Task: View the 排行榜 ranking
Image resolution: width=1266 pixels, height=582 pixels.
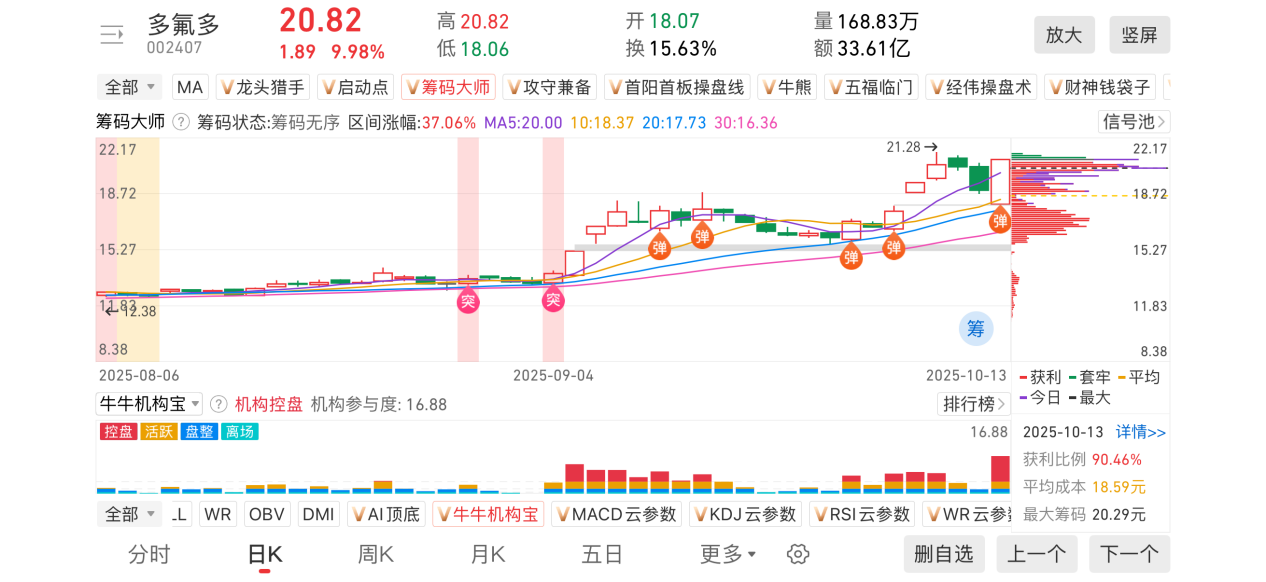Action: [973, 404]
